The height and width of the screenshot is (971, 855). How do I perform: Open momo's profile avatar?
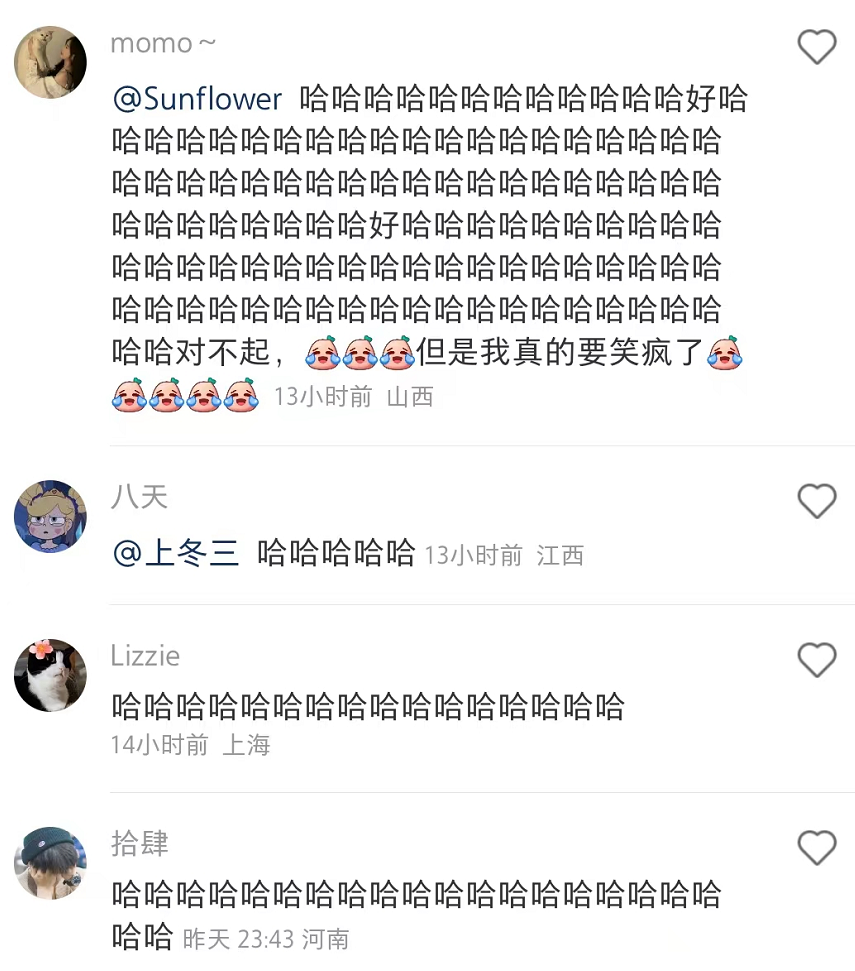coord(50,62)
